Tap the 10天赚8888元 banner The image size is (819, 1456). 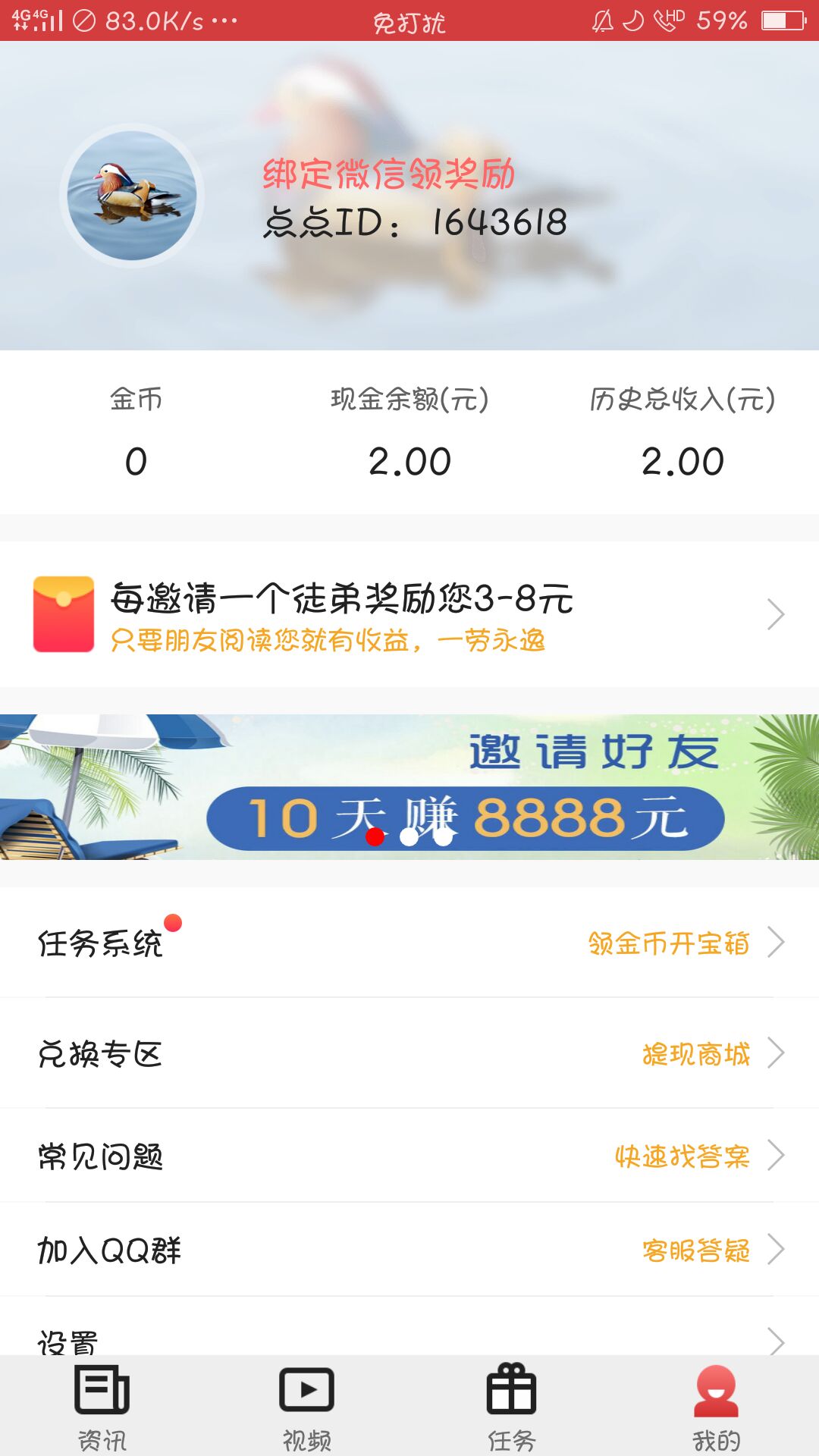click(x=409, y=785)
